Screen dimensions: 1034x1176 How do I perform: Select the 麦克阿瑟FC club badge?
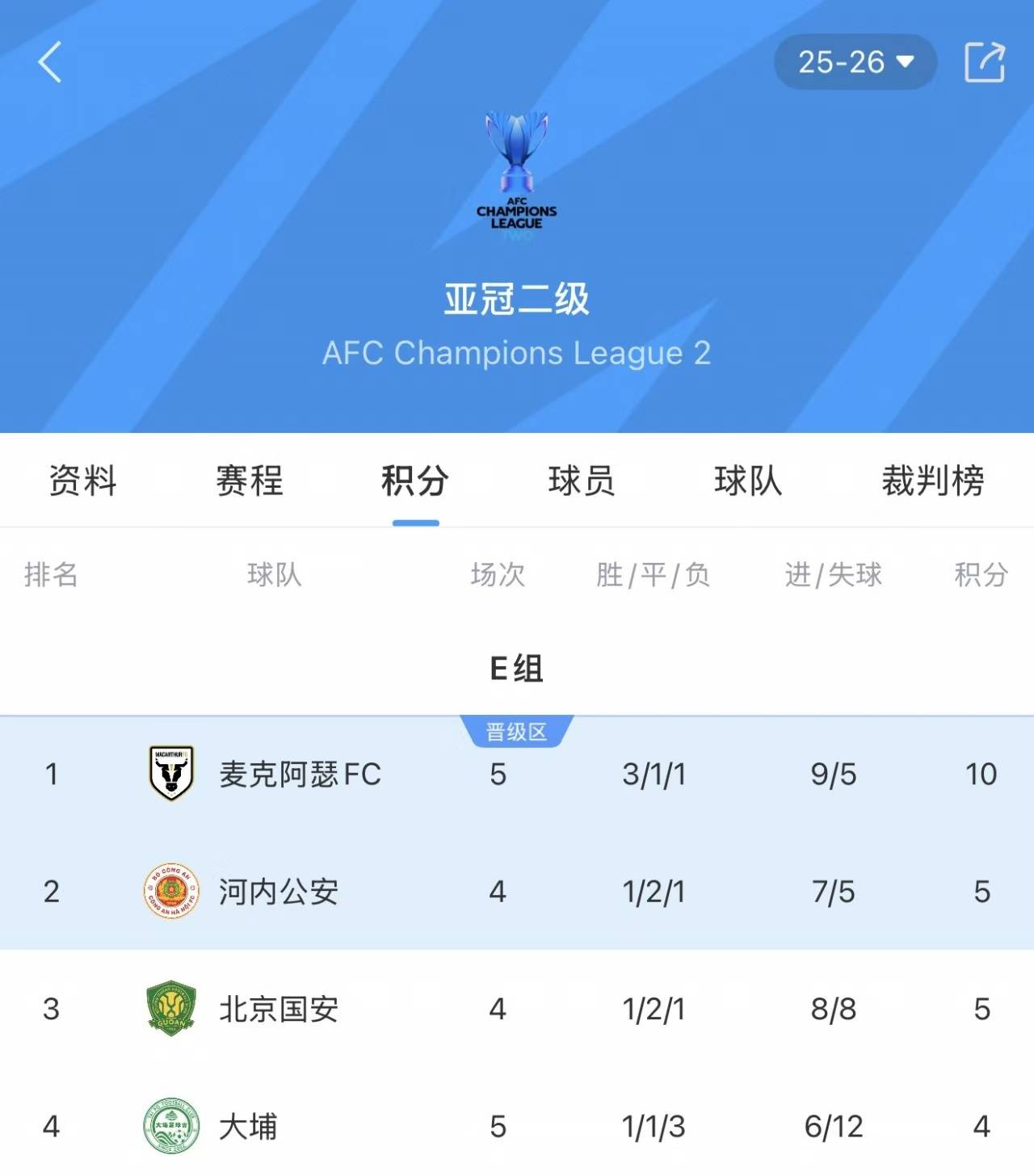point(170,774)
